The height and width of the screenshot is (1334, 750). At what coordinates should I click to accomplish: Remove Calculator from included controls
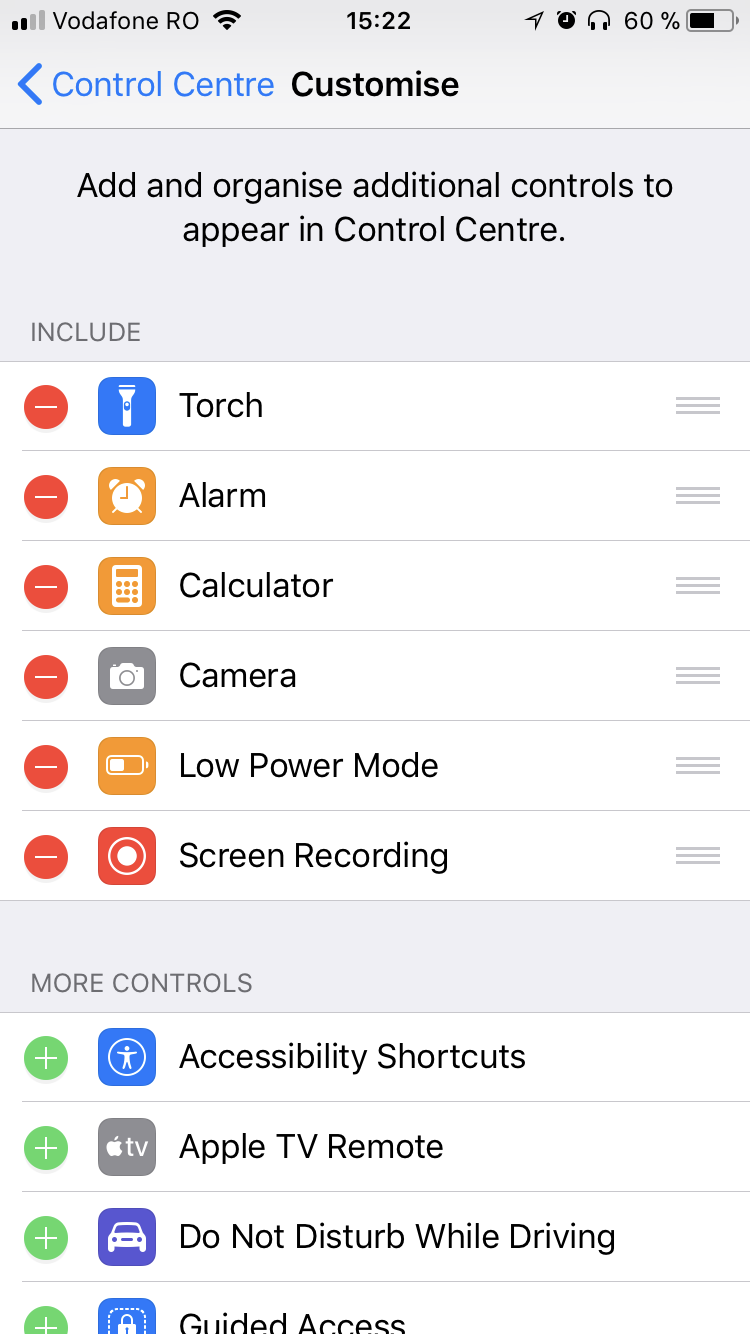click(46, 586)
